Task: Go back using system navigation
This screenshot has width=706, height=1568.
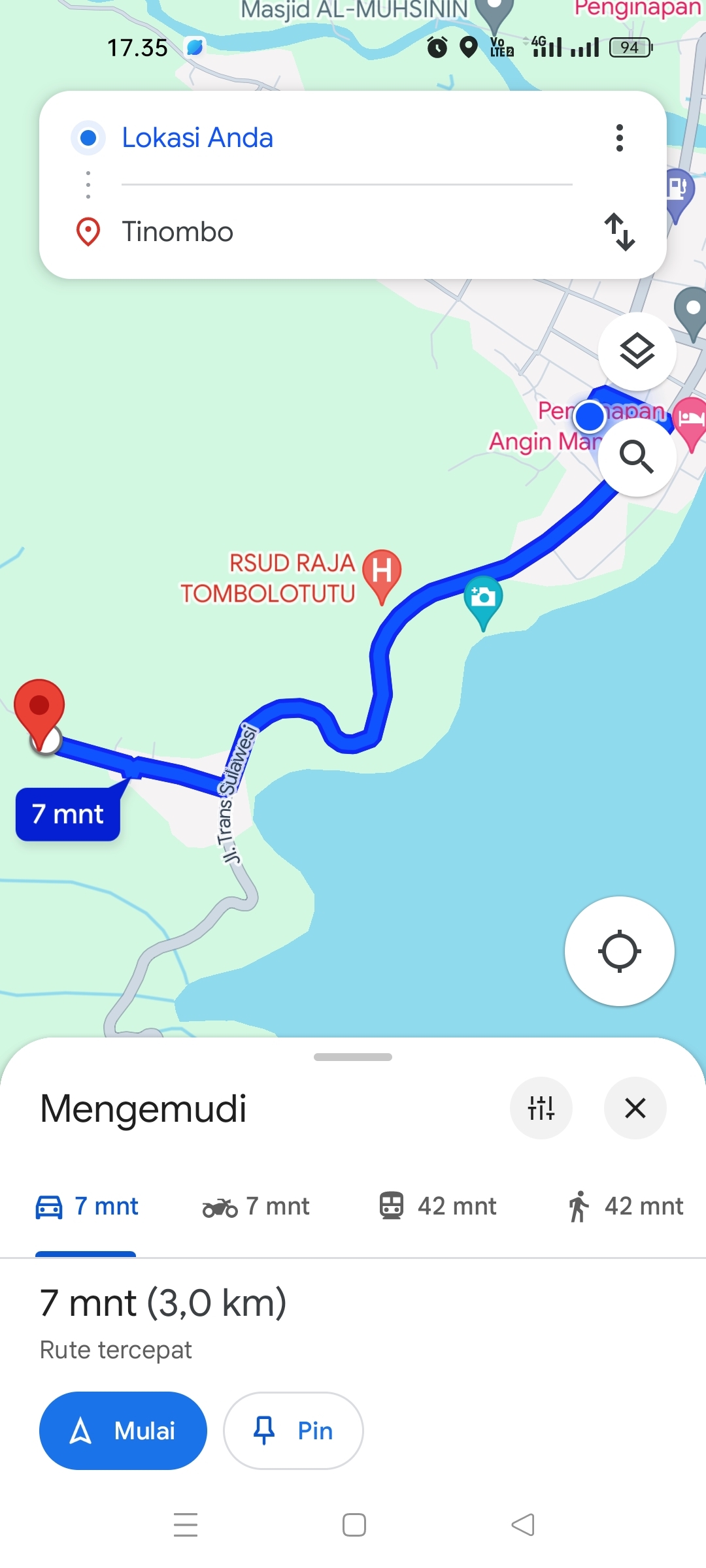Action: (x=523, y=1525)
